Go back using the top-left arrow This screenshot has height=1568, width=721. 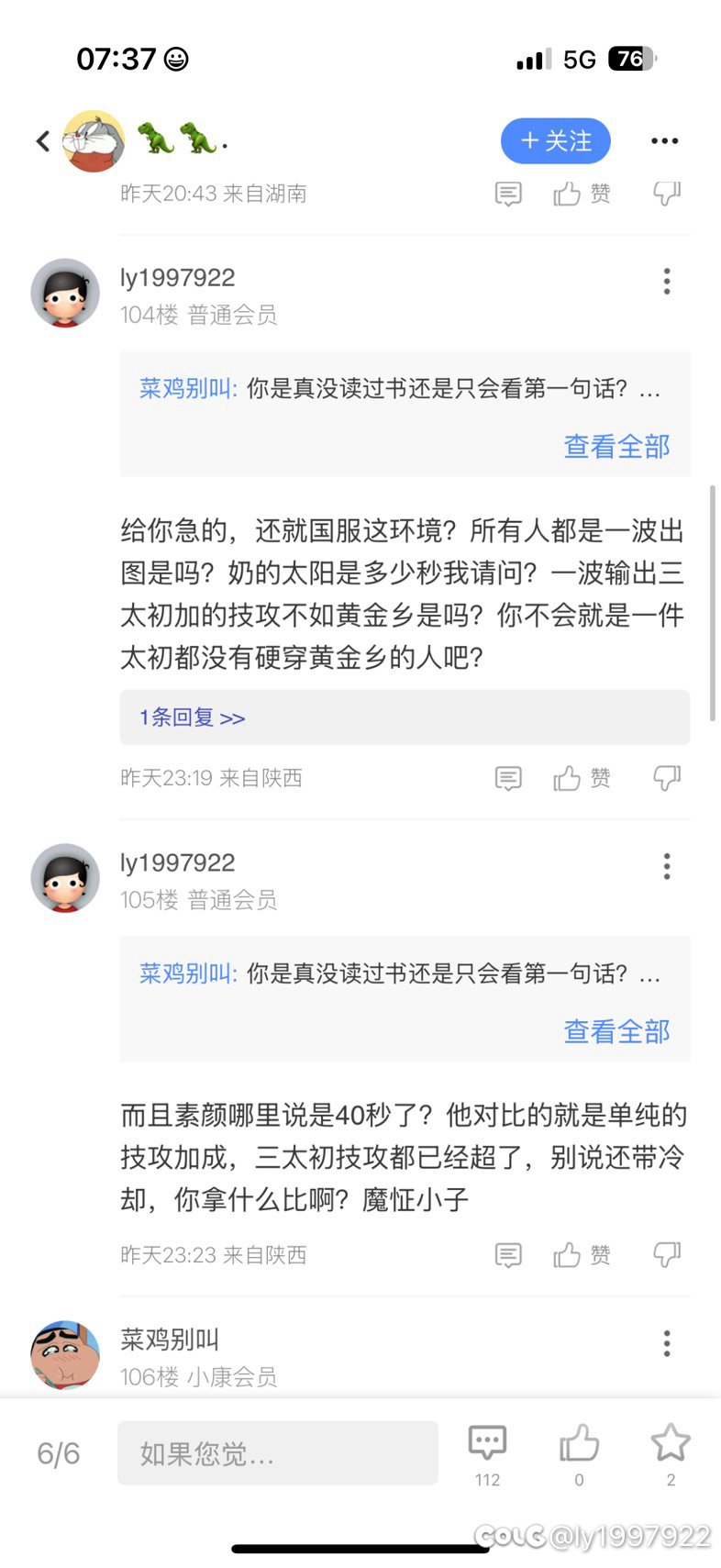click(42, 140)
